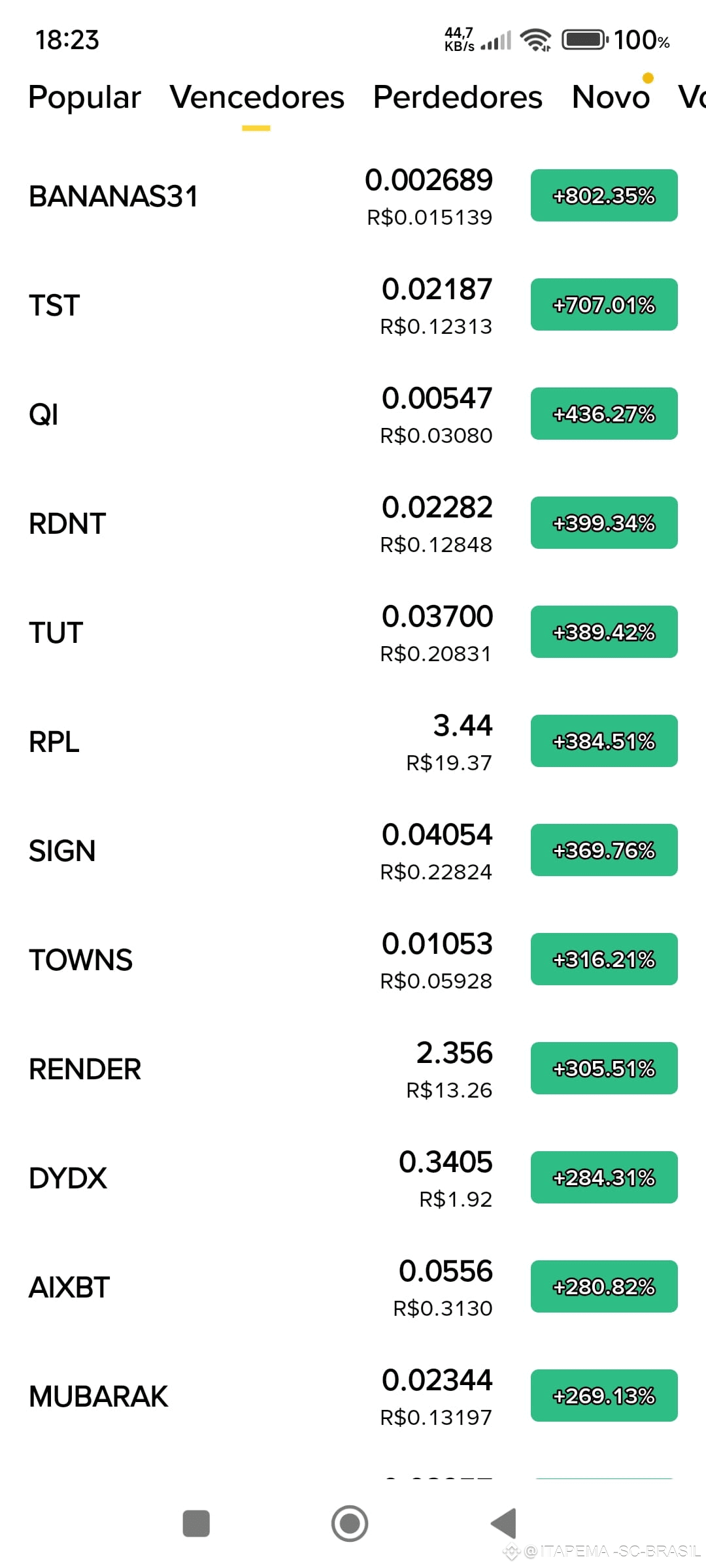Go back with the system back button
The width and height of the screenshot is (706, 1568).
point(504,1524)
